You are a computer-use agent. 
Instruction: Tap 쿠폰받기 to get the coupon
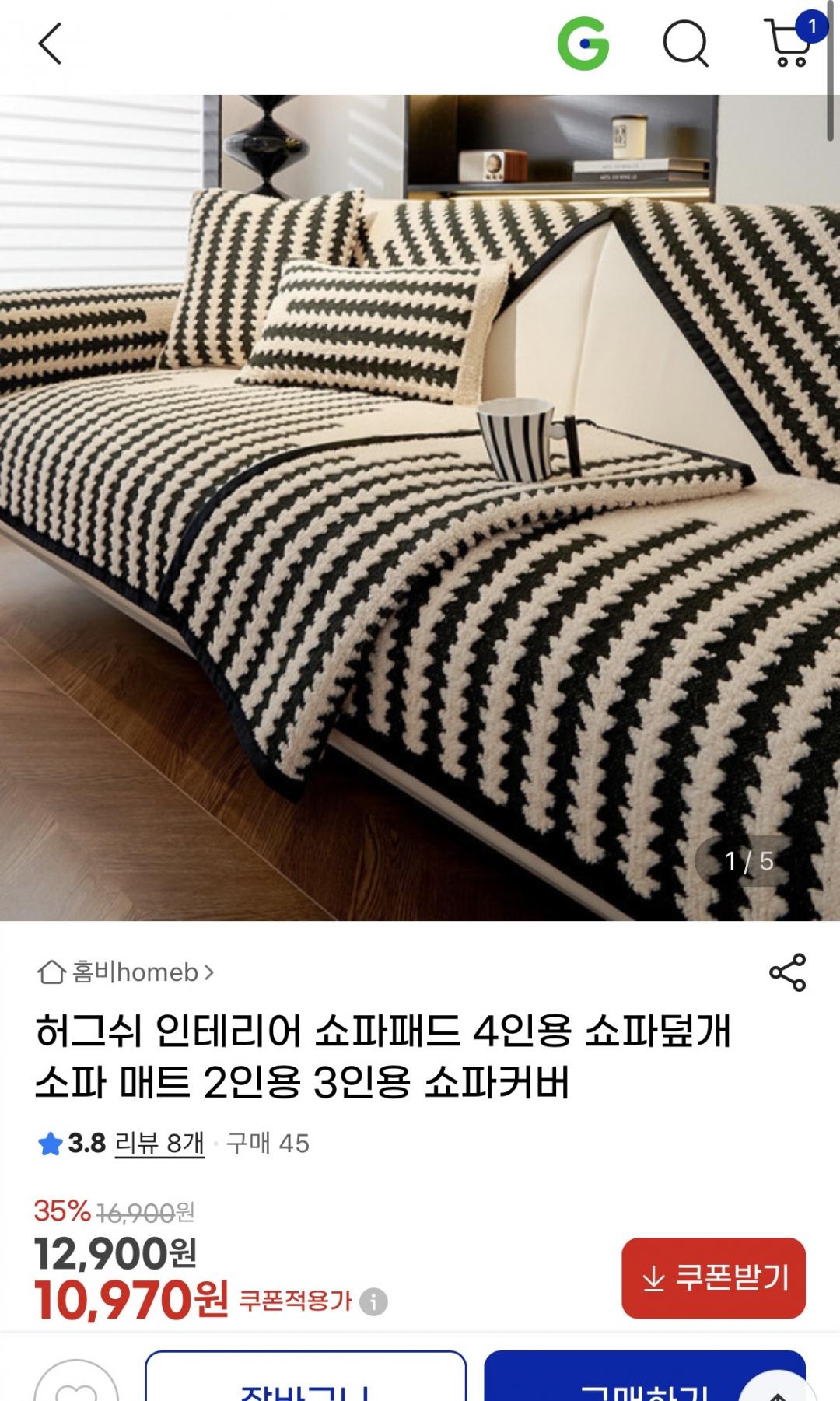713,1278
